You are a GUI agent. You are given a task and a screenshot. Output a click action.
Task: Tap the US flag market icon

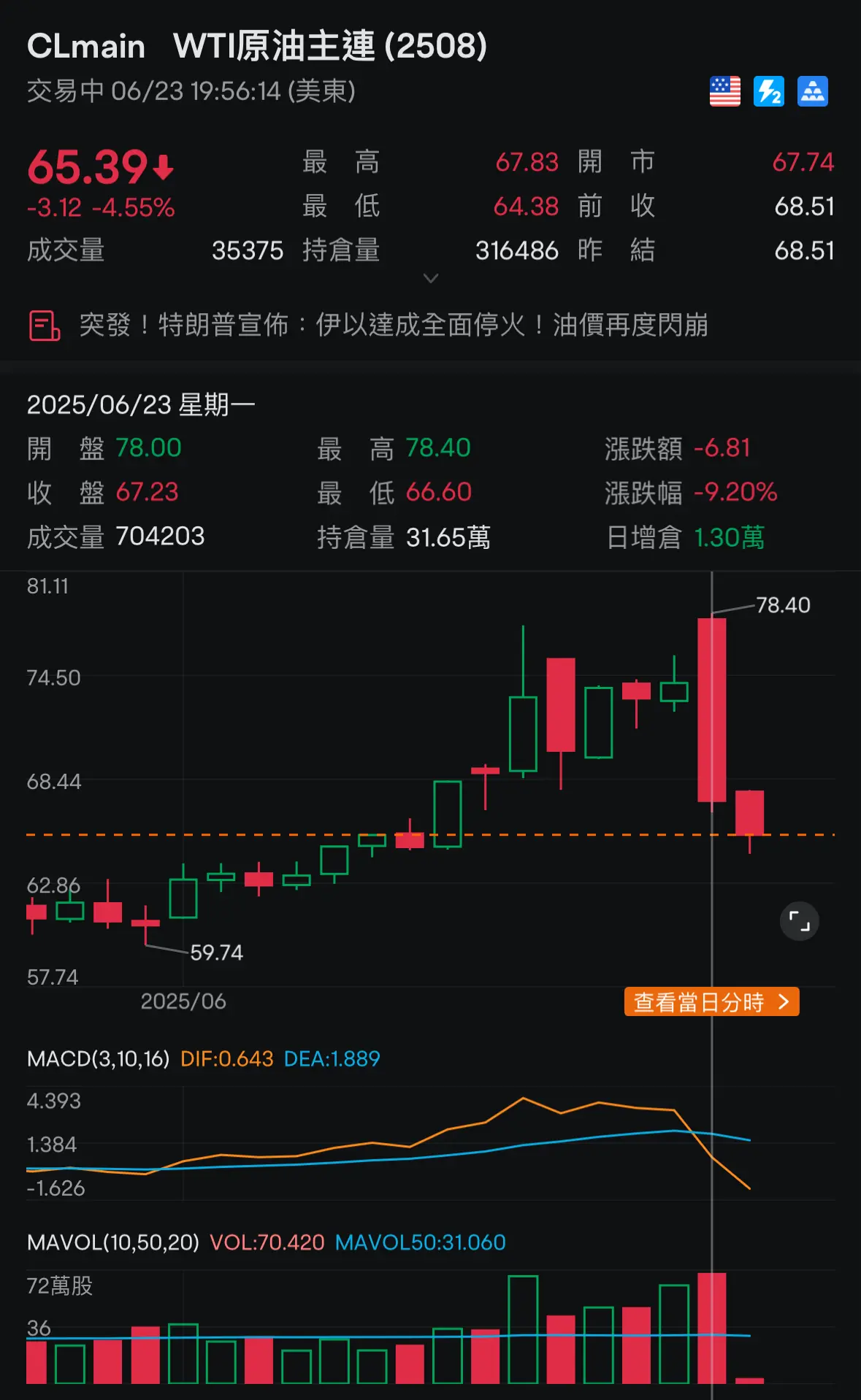pyautogui.click(x=725, y=92)
